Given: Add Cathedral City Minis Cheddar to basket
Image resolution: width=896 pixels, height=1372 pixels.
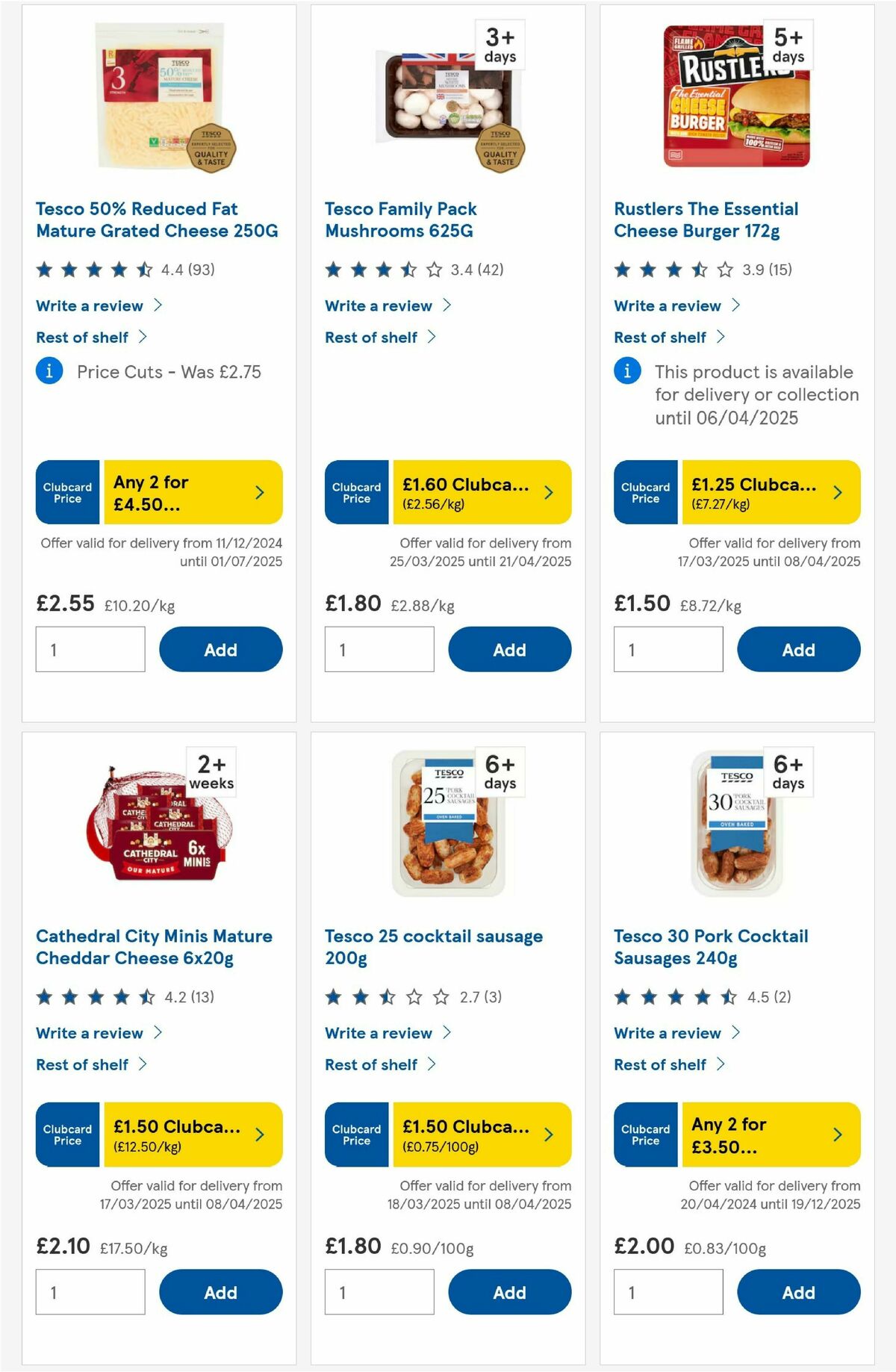Looking at the screenshot, I should (220, 1291).
